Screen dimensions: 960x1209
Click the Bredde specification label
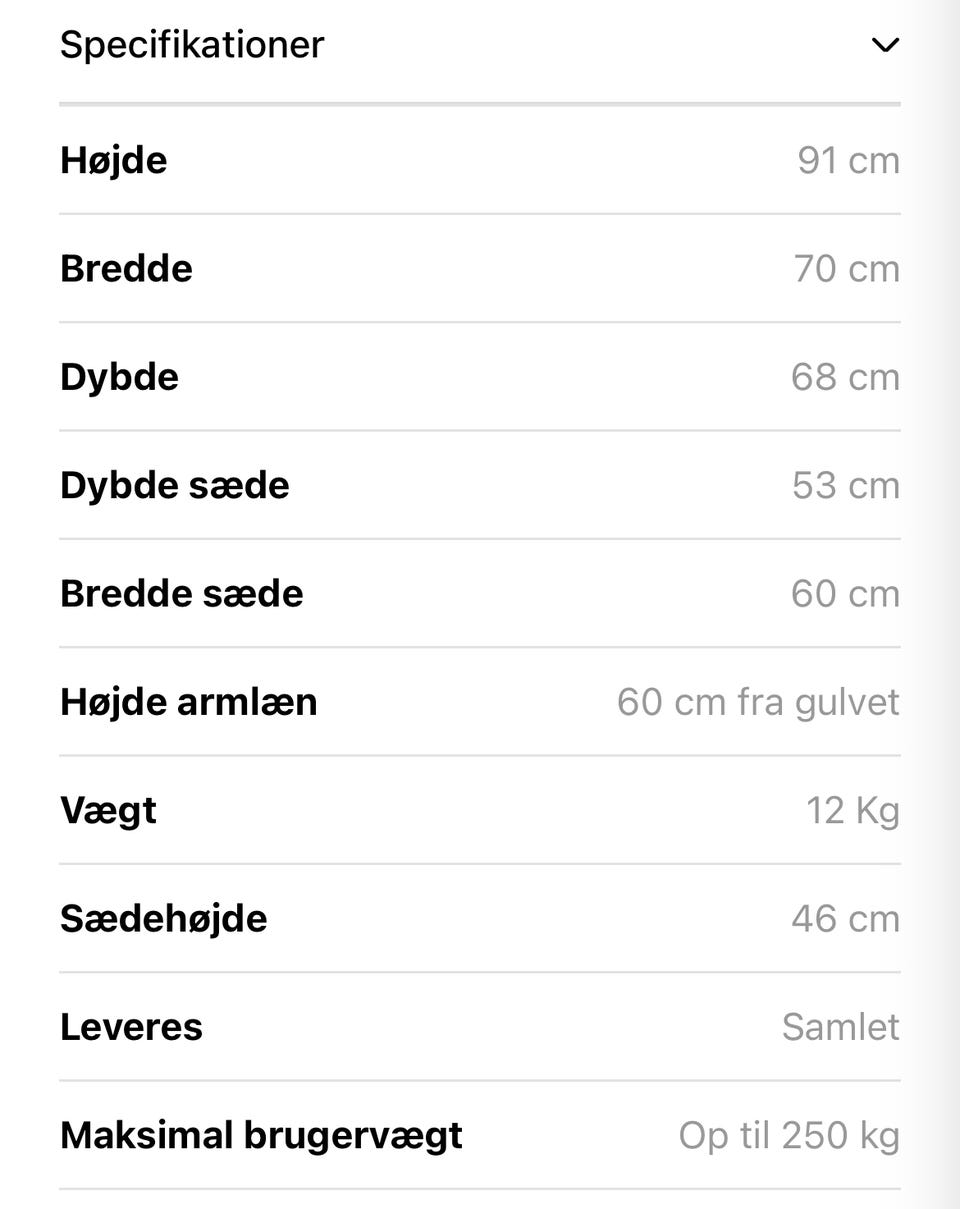[126, 267]
